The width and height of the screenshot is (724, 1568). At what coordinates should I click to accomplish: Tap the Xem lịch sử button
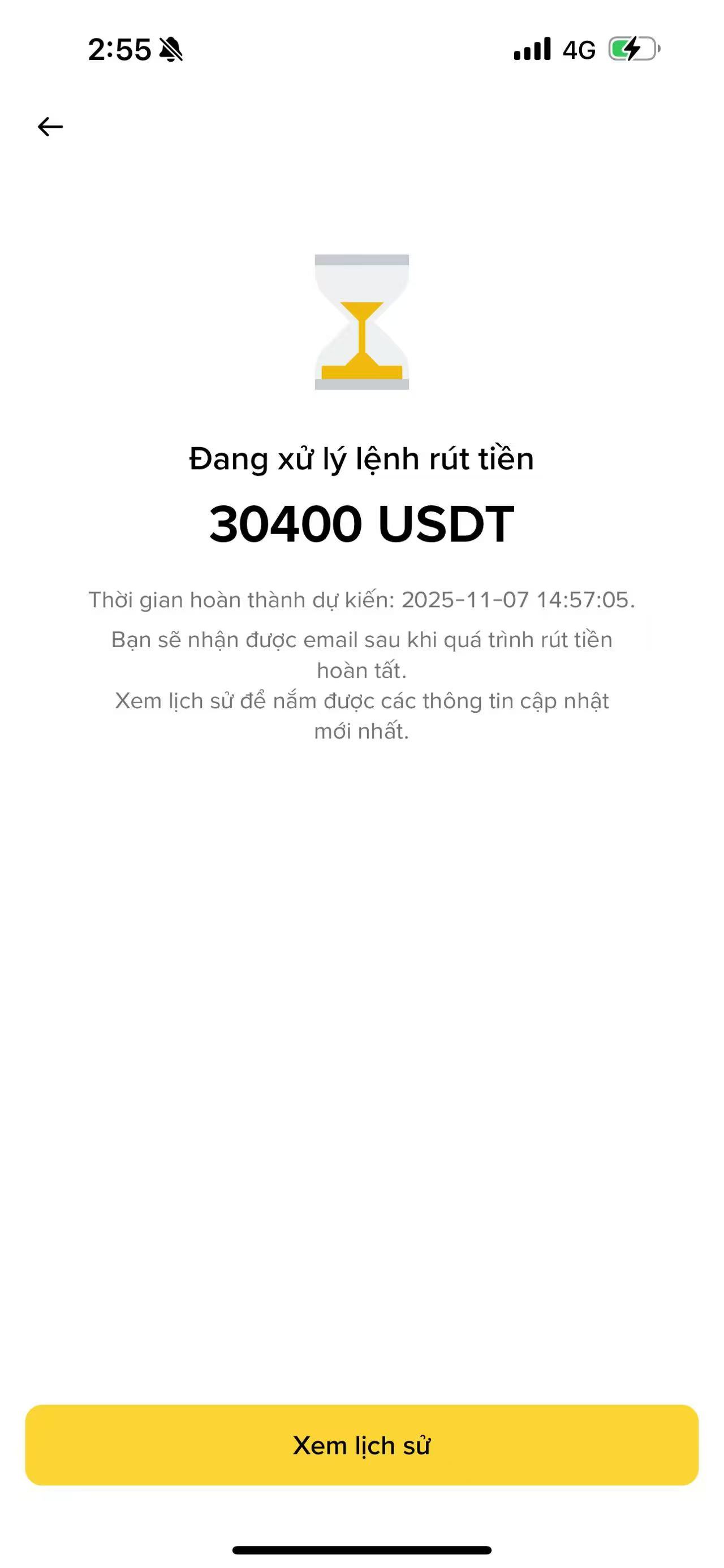click(361, 1445)
